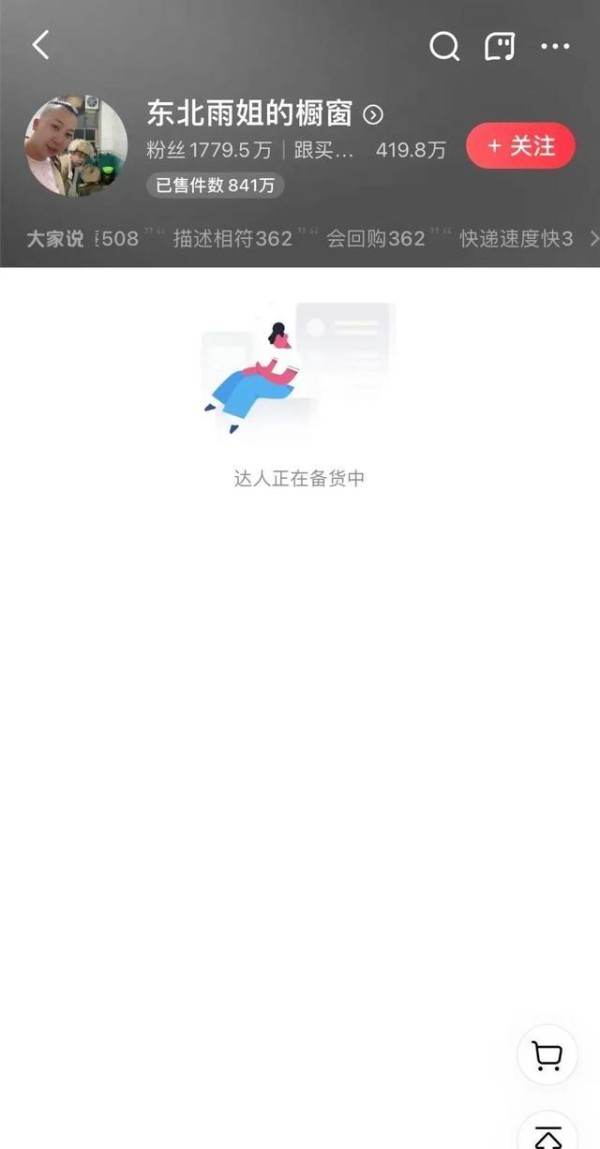This screenshot has width=600, height=1149.
Task: Tap the red 关注 follow button
Action: tap(520, 146)
